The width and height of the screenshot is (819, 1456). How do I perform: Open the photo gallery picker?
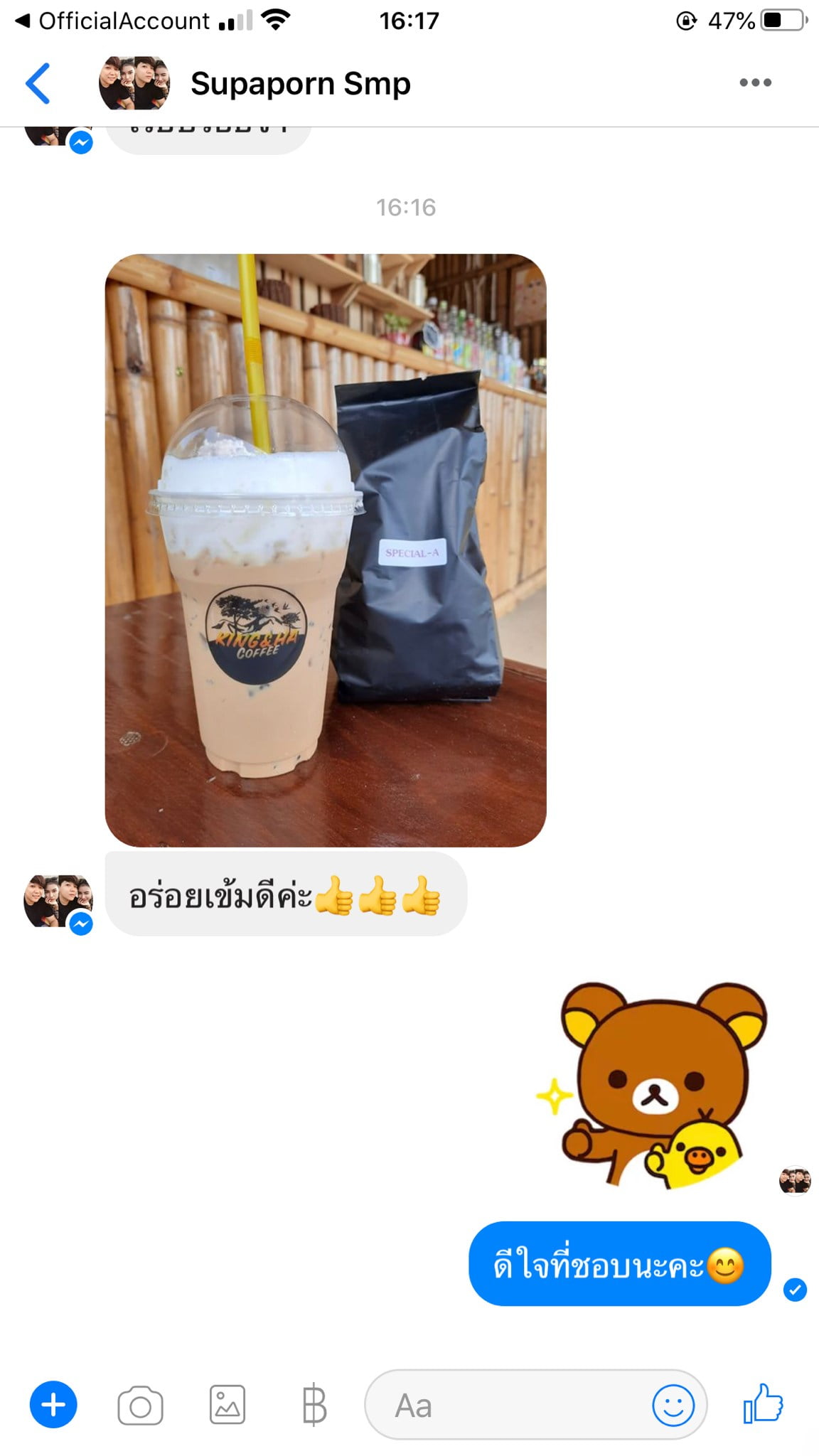(x=227, y=1405)
